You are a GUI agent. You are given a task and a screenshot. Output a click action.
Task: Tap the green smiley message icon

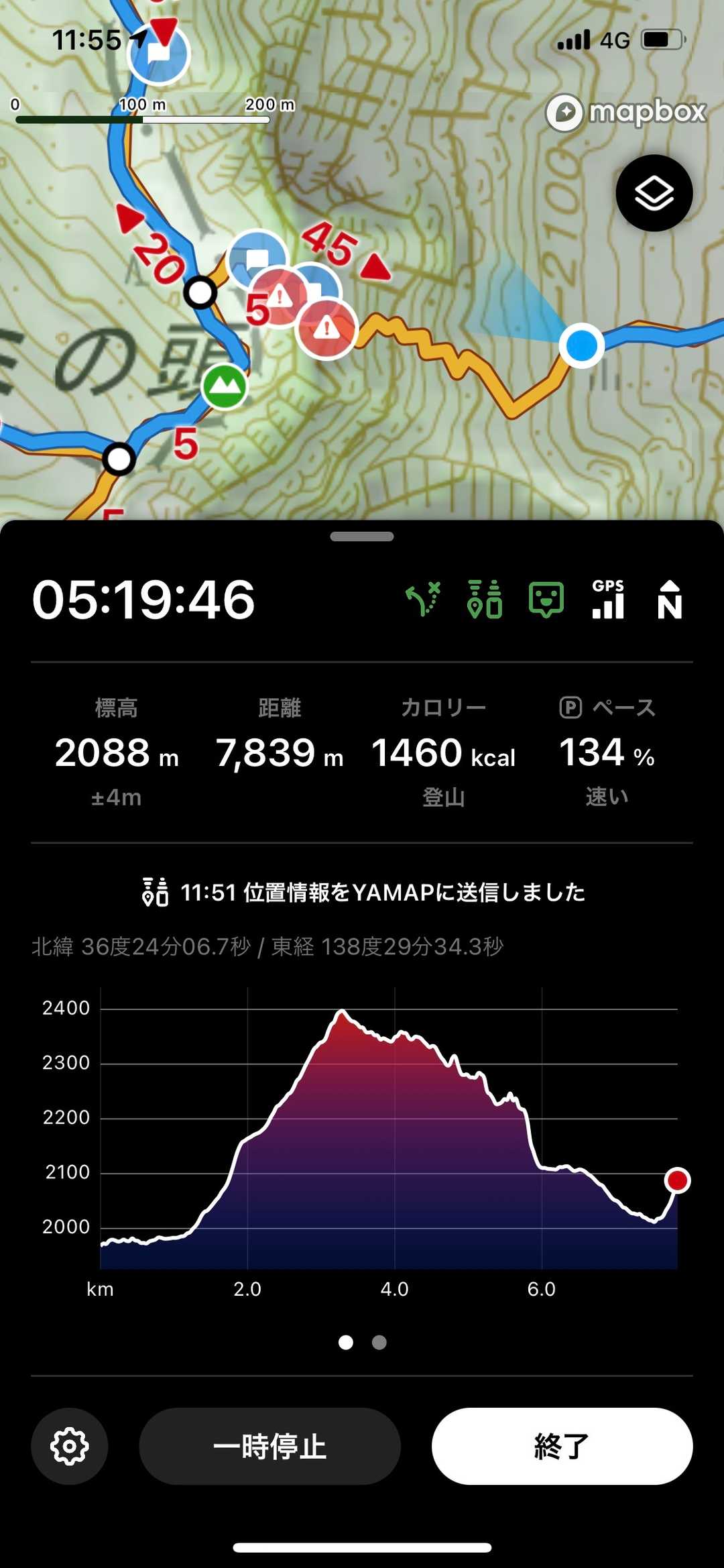(546, 599)
